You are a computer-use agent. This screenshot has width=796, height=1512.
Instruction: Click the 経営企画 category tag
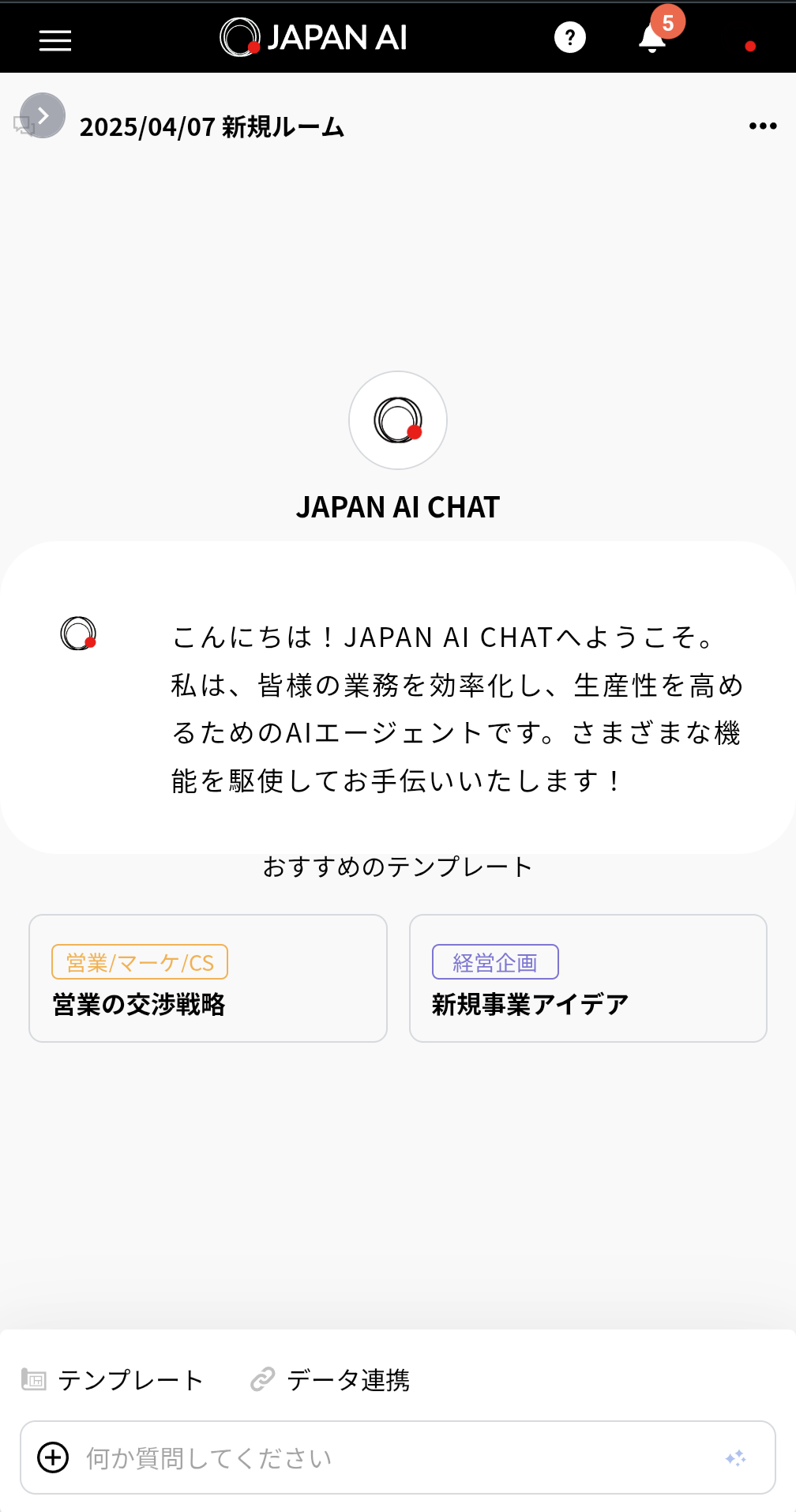[495, 961]
